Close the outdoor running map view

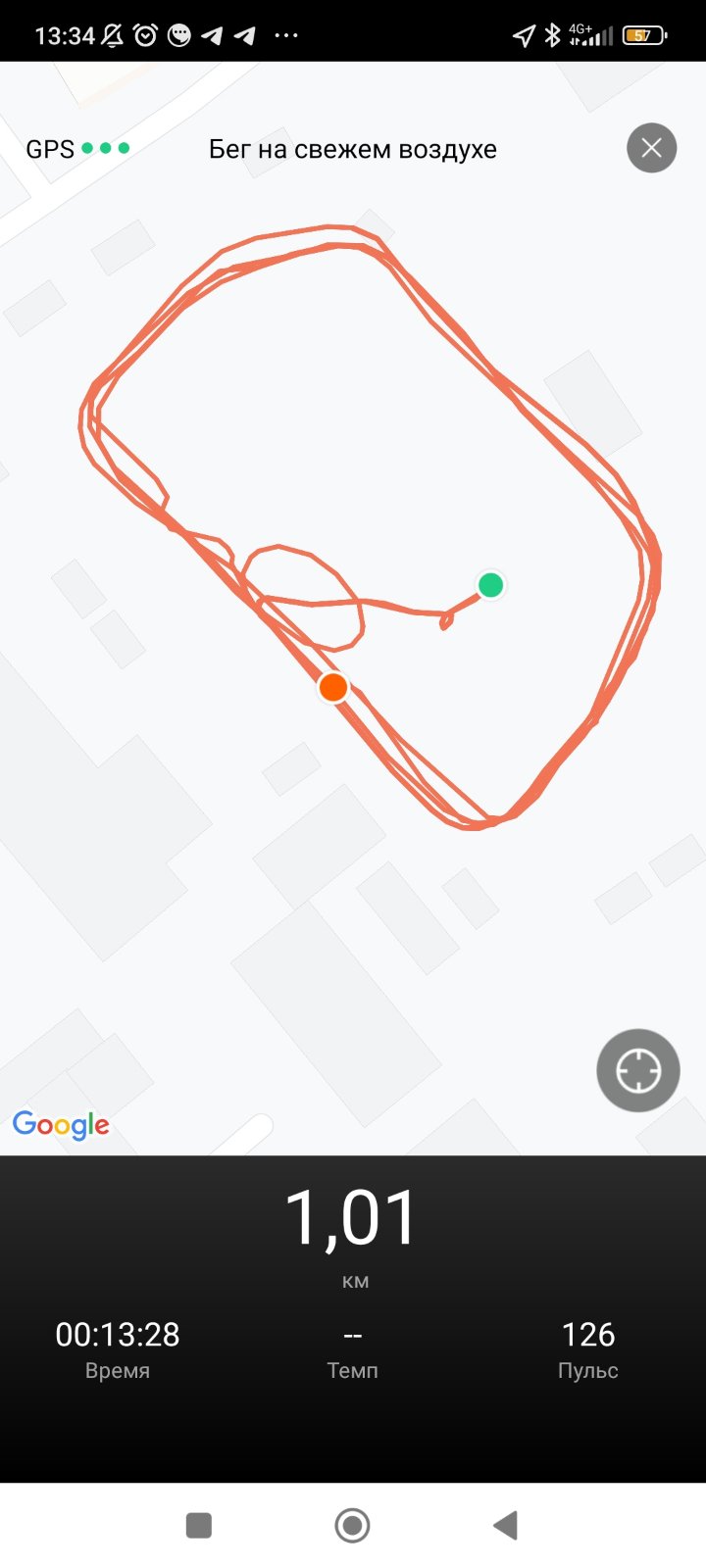(x=651, y=148)
